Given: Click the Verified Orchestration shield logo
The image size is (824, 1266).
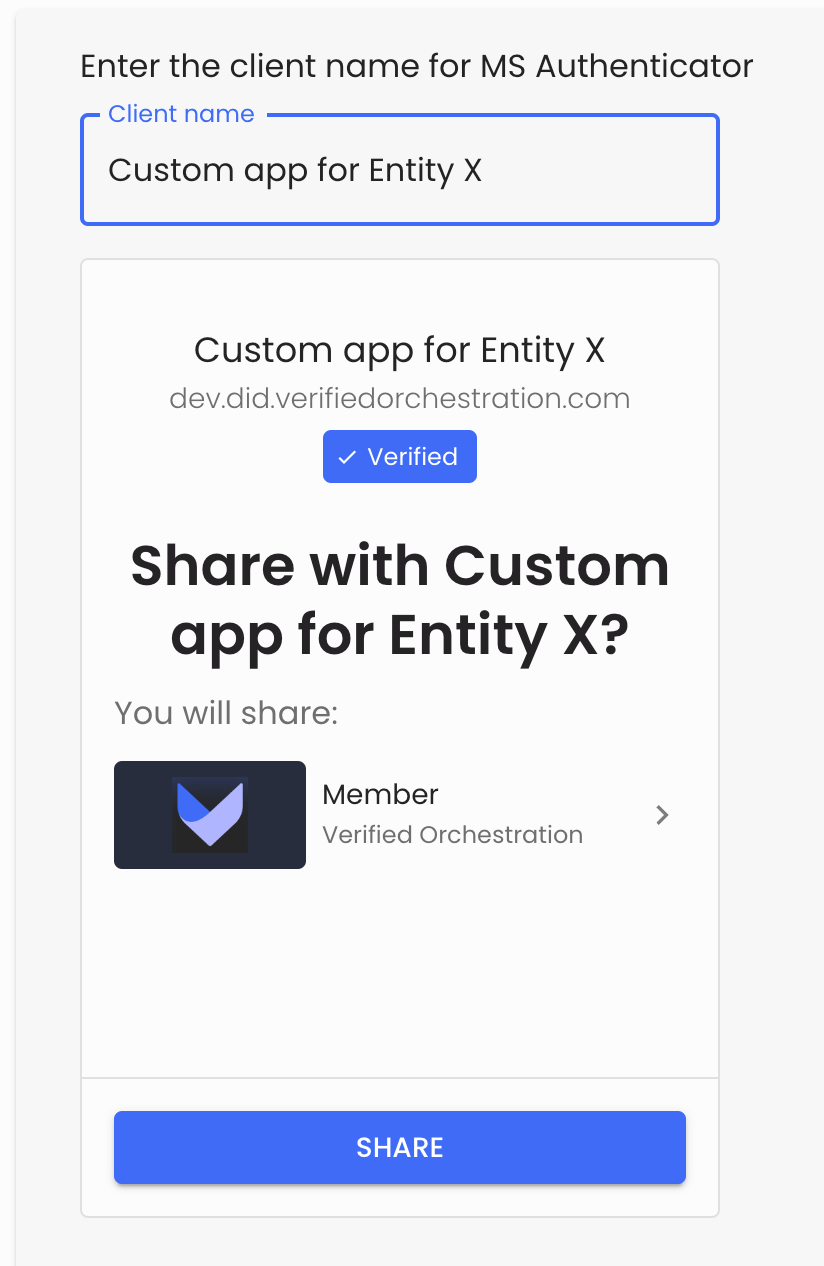Looking at the screenshot, I should coord(209,814).
